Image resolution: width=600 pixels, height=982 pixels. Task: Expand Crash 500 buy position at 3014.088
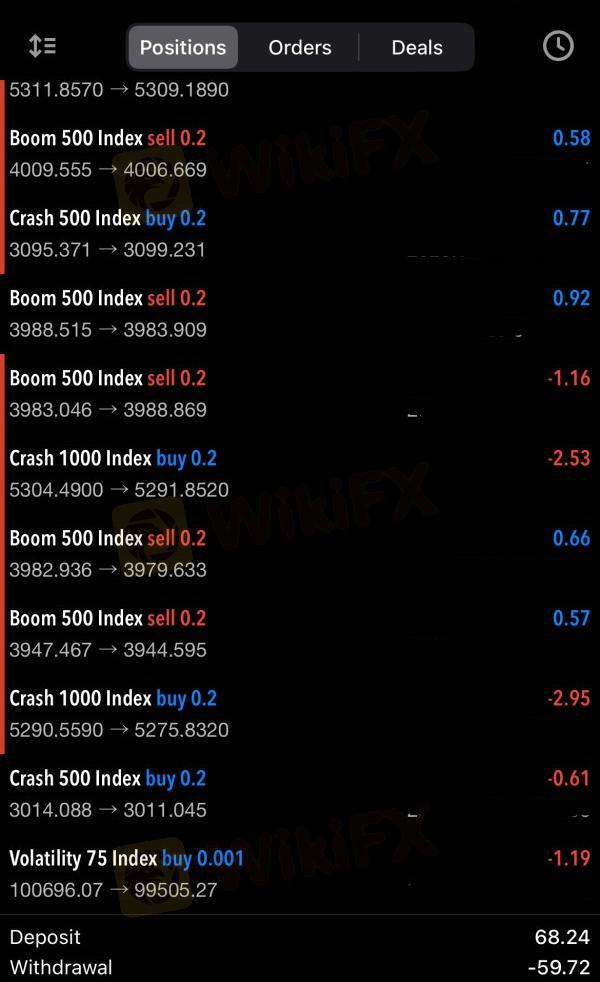pos(300,795)
